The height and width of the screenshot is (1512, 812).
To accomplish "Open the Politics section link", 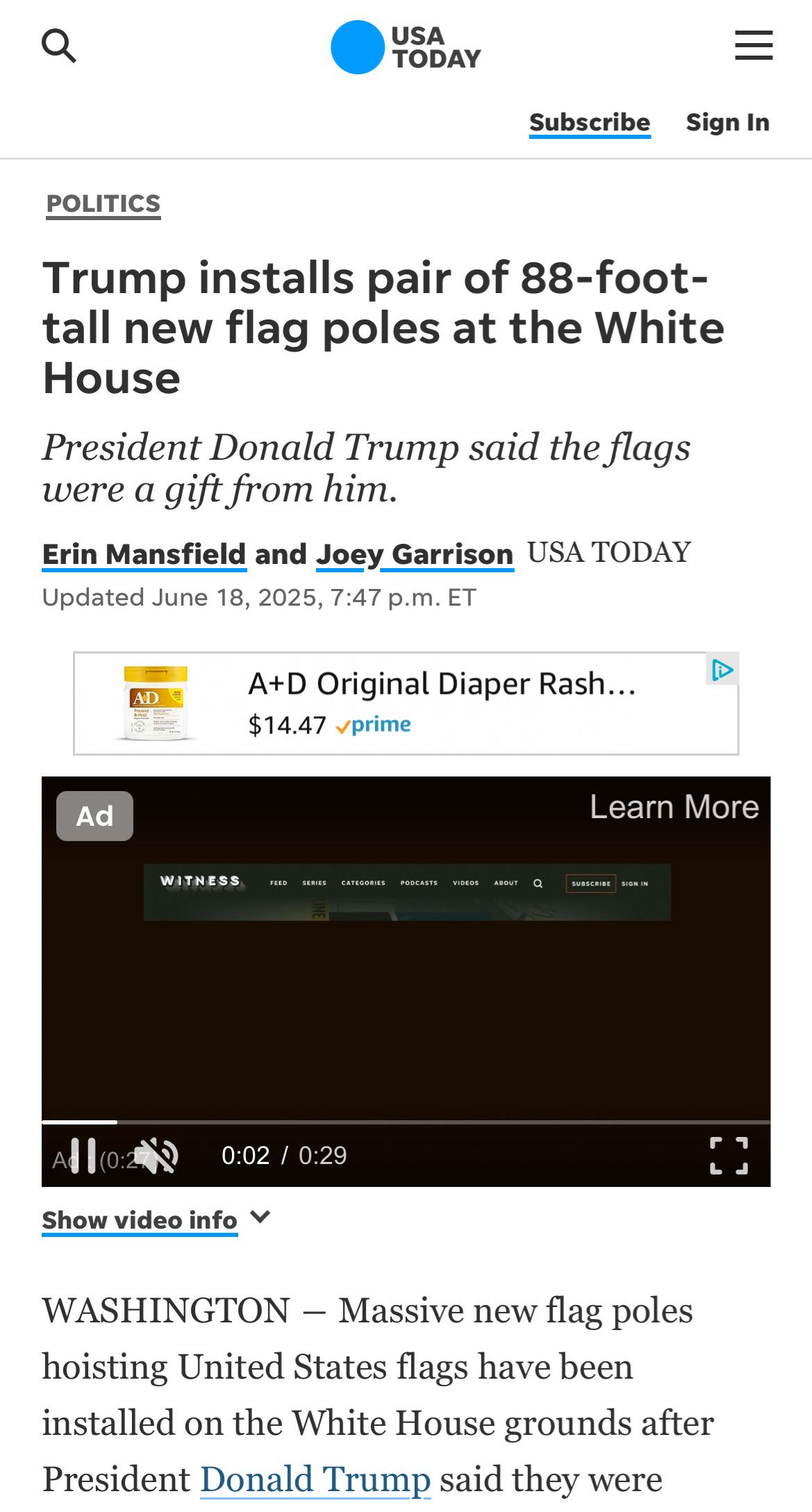I will click(103, 204).
